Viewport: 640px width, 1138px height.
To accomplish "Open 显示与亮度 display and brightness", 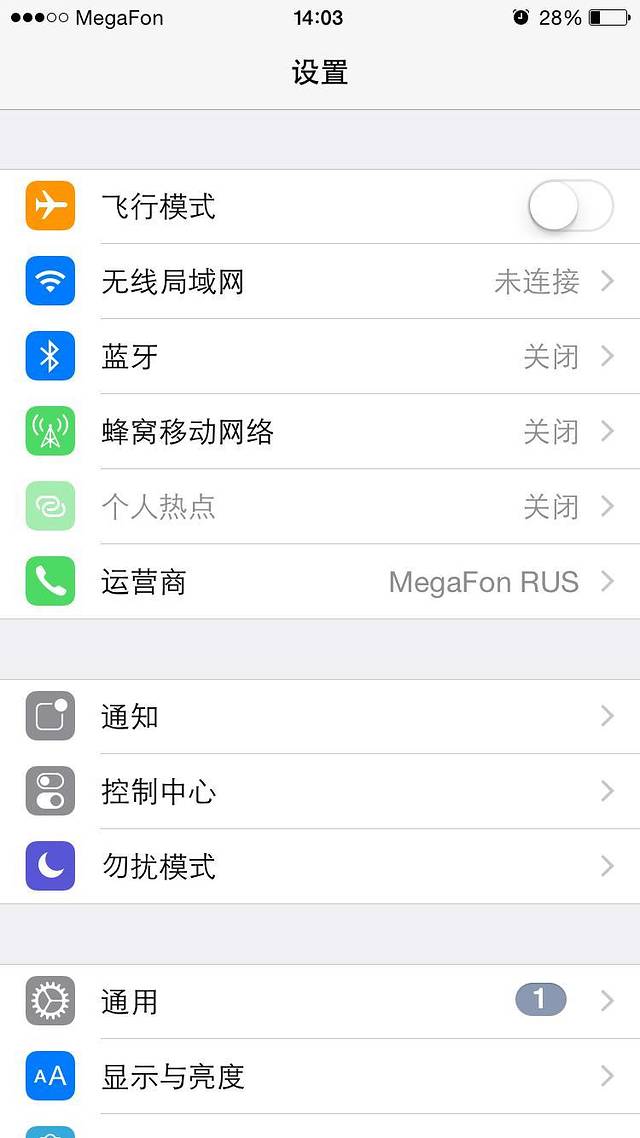I will (x=320, y=1076).
